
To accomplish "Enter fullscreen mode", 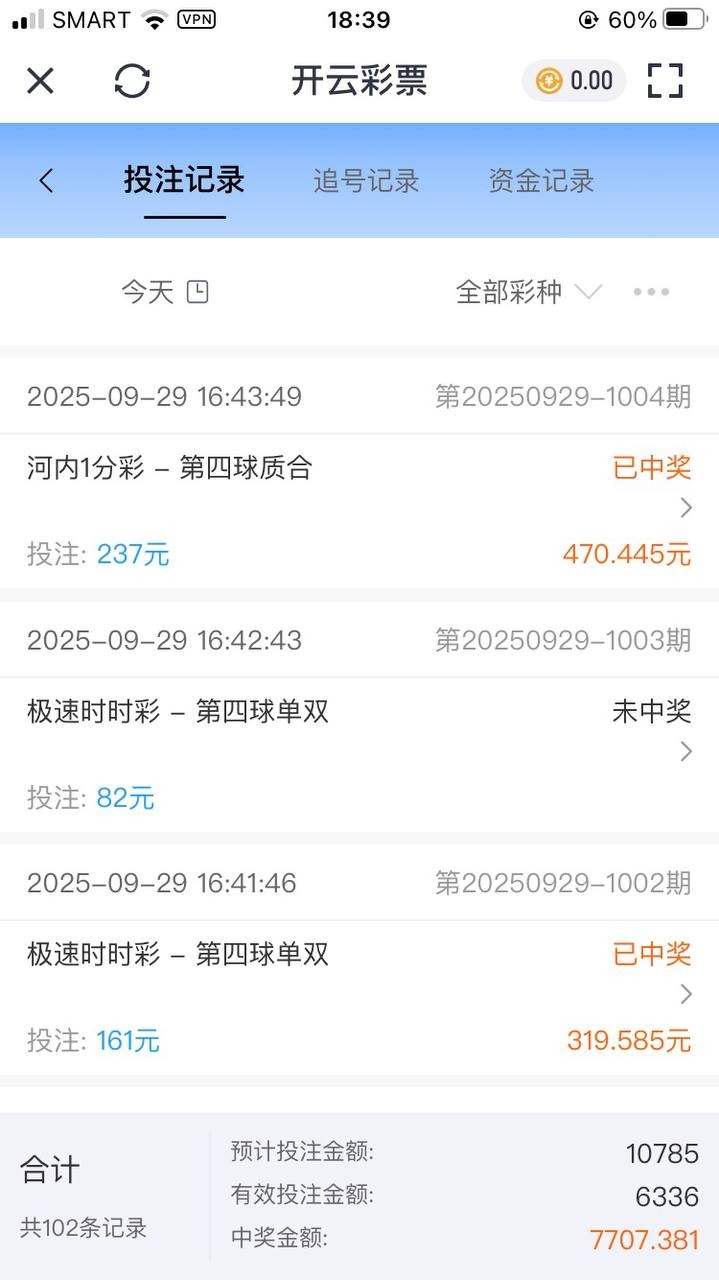I will point(665,80).
